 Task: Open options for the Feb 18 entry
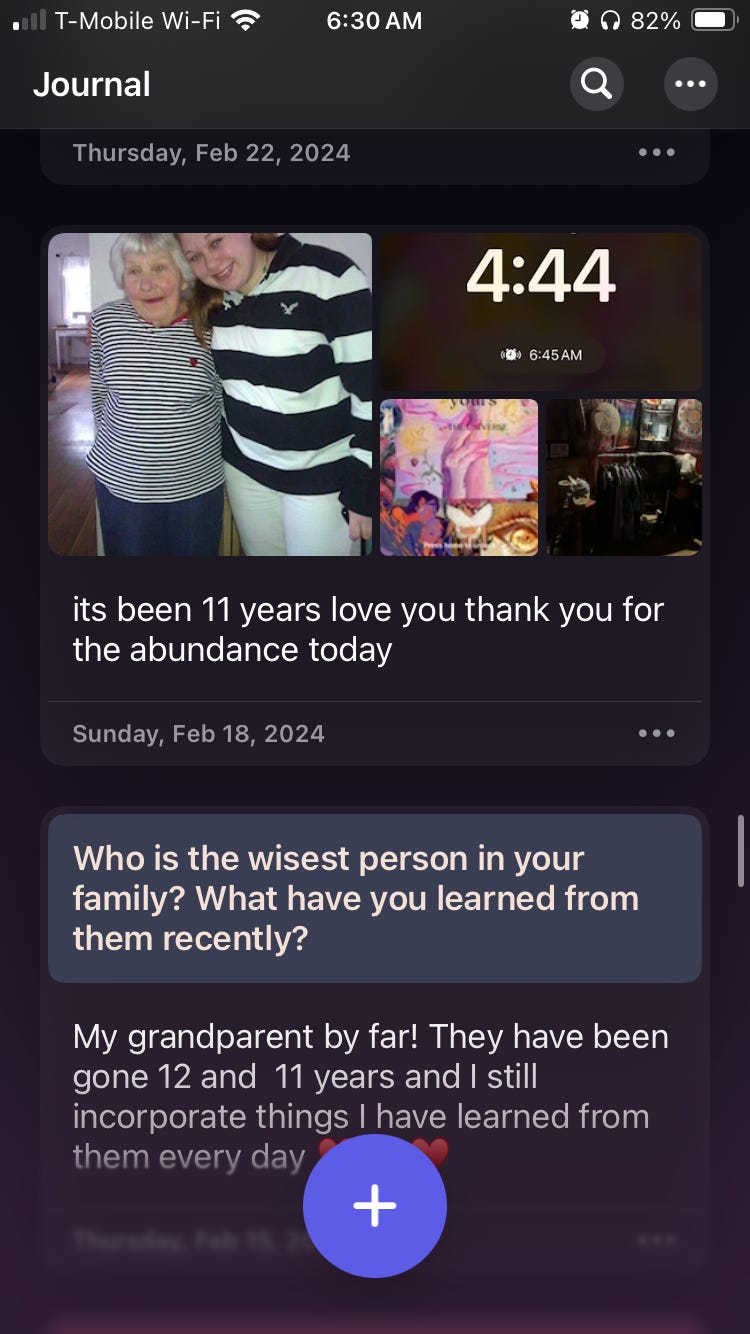(x=656, y=733)
